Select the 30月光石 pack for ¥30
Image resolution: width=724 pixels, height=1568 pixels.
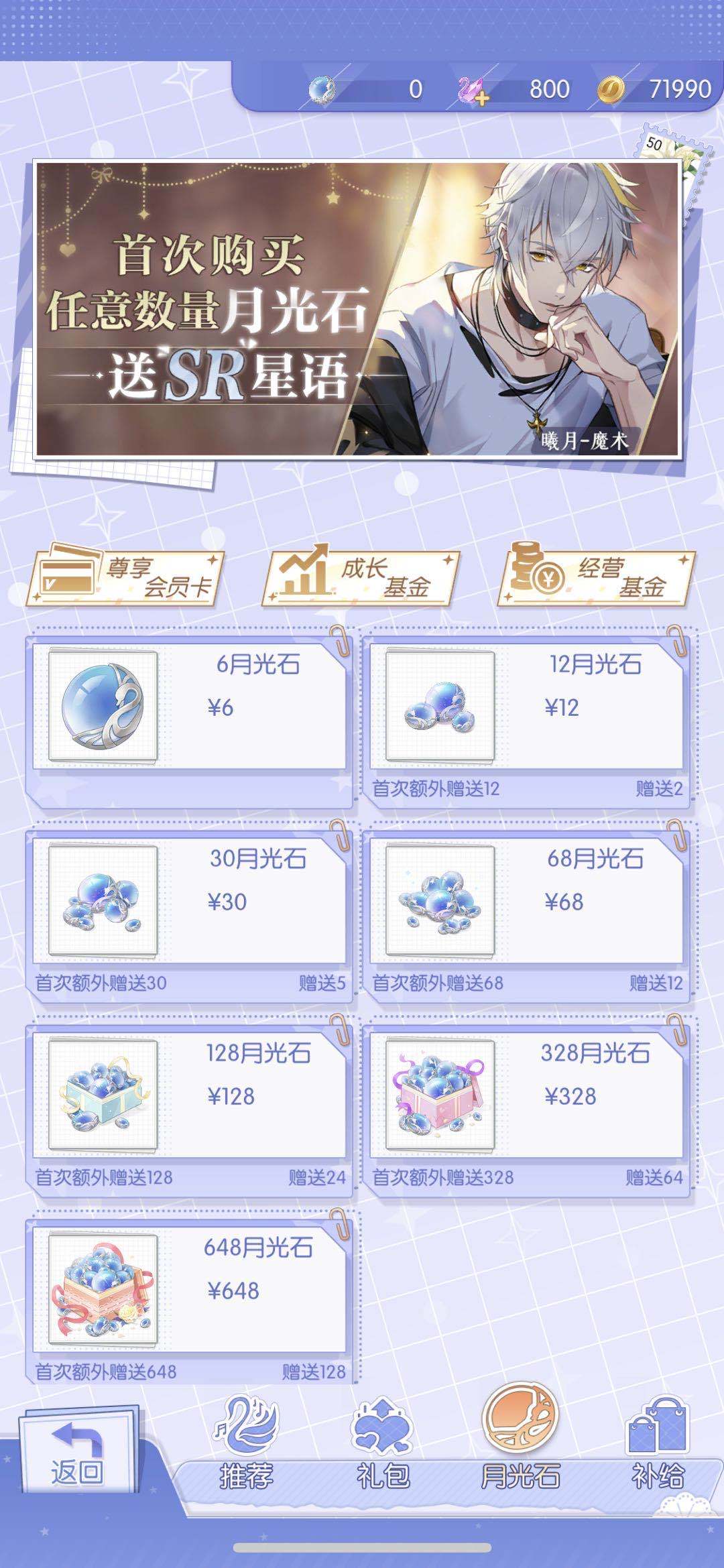point(190,902)
